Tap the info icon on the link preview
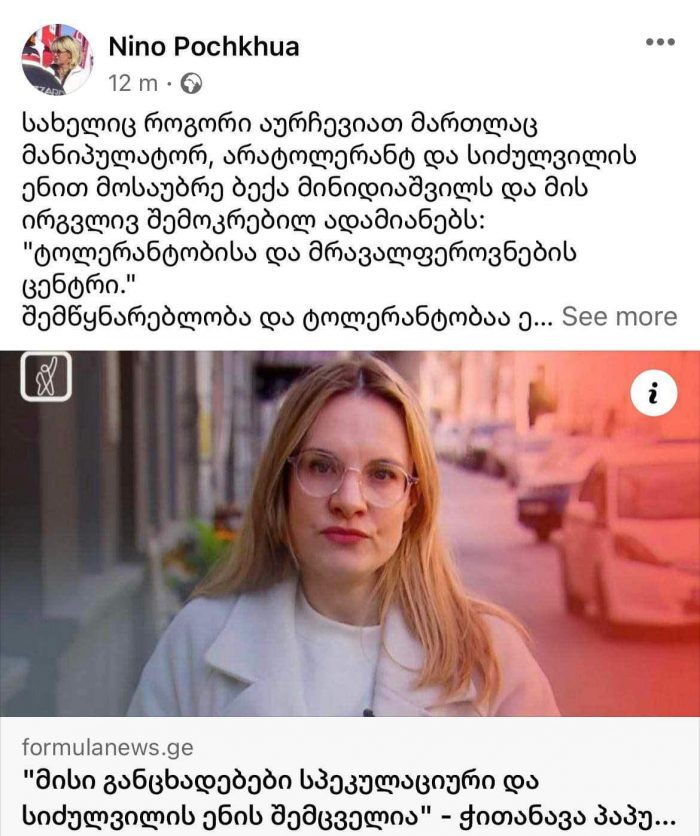 [x=654, y=395]
